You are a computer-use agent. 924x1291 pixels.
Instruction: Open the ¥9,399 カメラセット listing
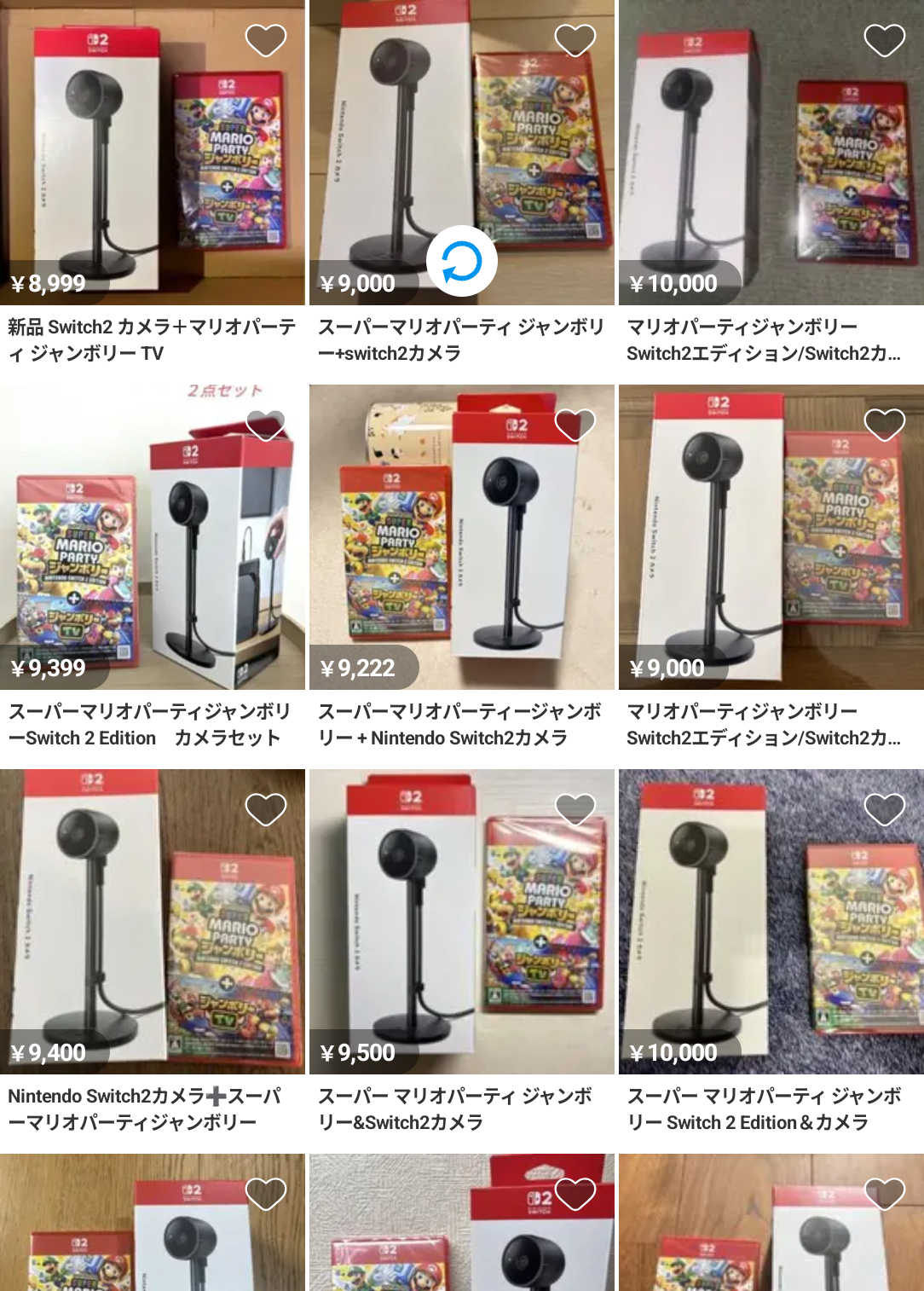tap(152, 537)
